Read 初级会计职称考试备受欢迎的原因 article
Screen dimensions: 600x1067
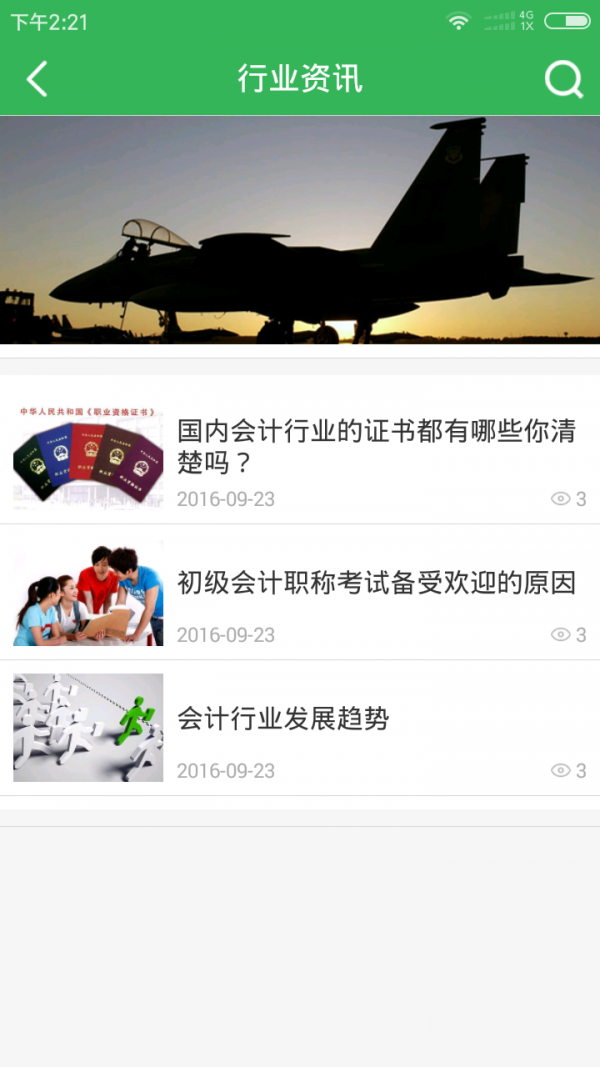tap(375, 583)
